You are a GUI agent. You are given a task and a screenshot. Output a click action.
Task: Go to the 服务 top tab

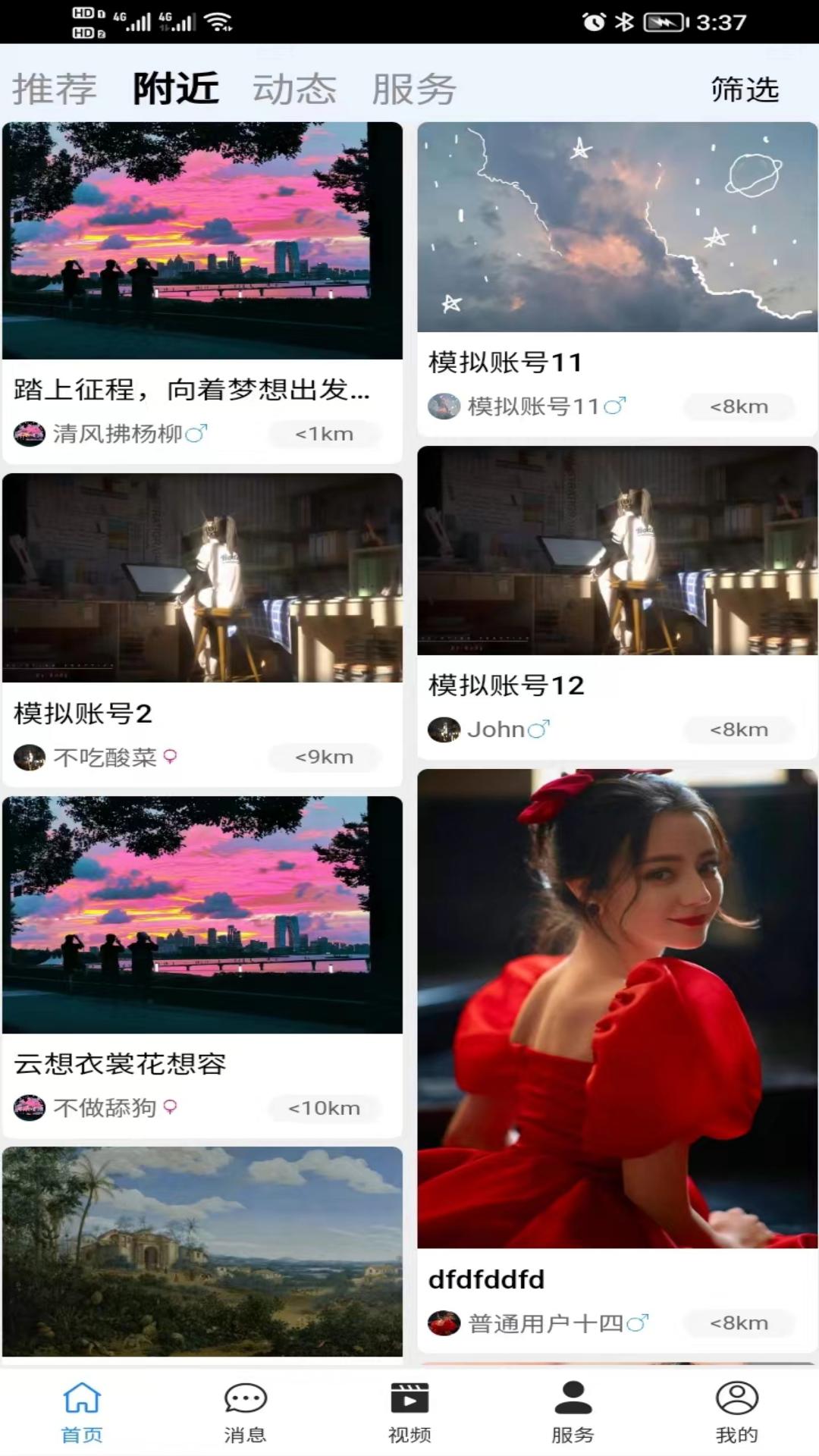coord(414,89)
